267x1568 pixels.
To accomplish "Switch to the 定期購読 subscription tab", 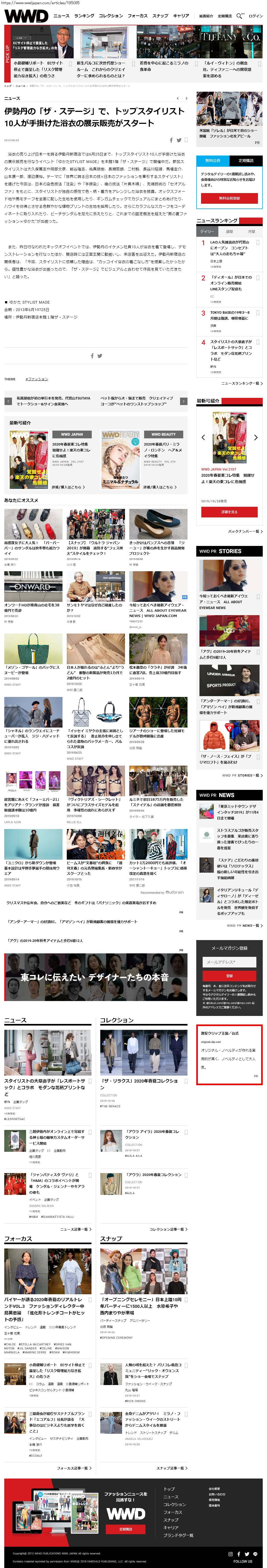I will coord(246,161).
